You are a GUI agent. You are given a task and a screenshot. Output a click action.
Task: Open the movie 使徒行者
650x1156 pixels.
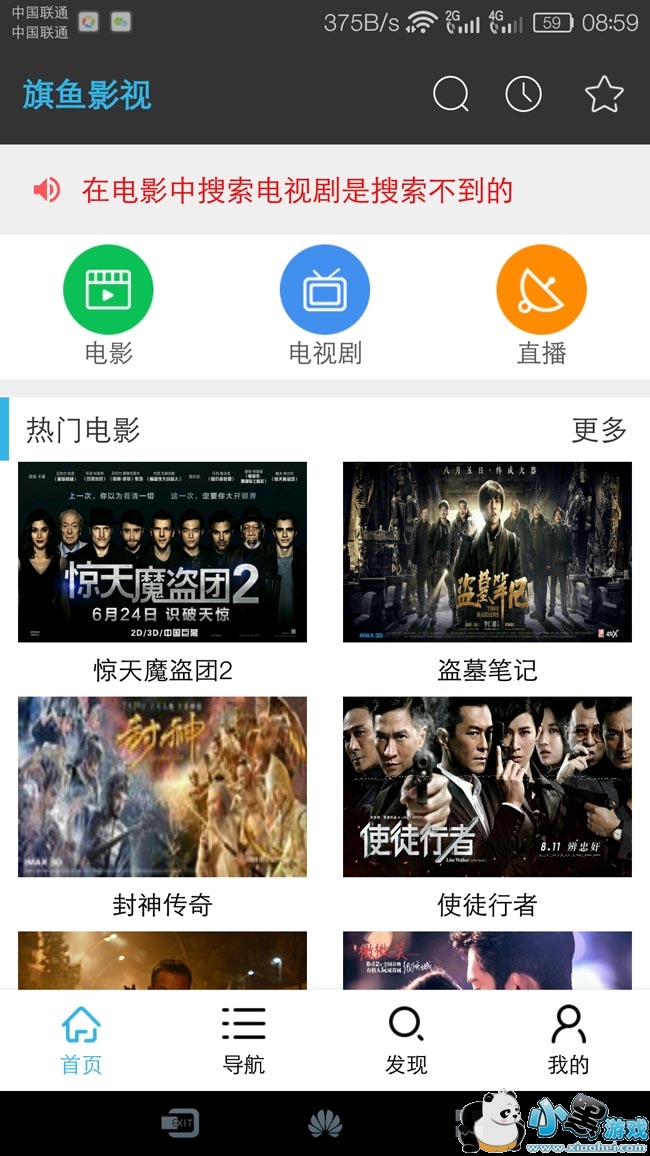(487, 787)
